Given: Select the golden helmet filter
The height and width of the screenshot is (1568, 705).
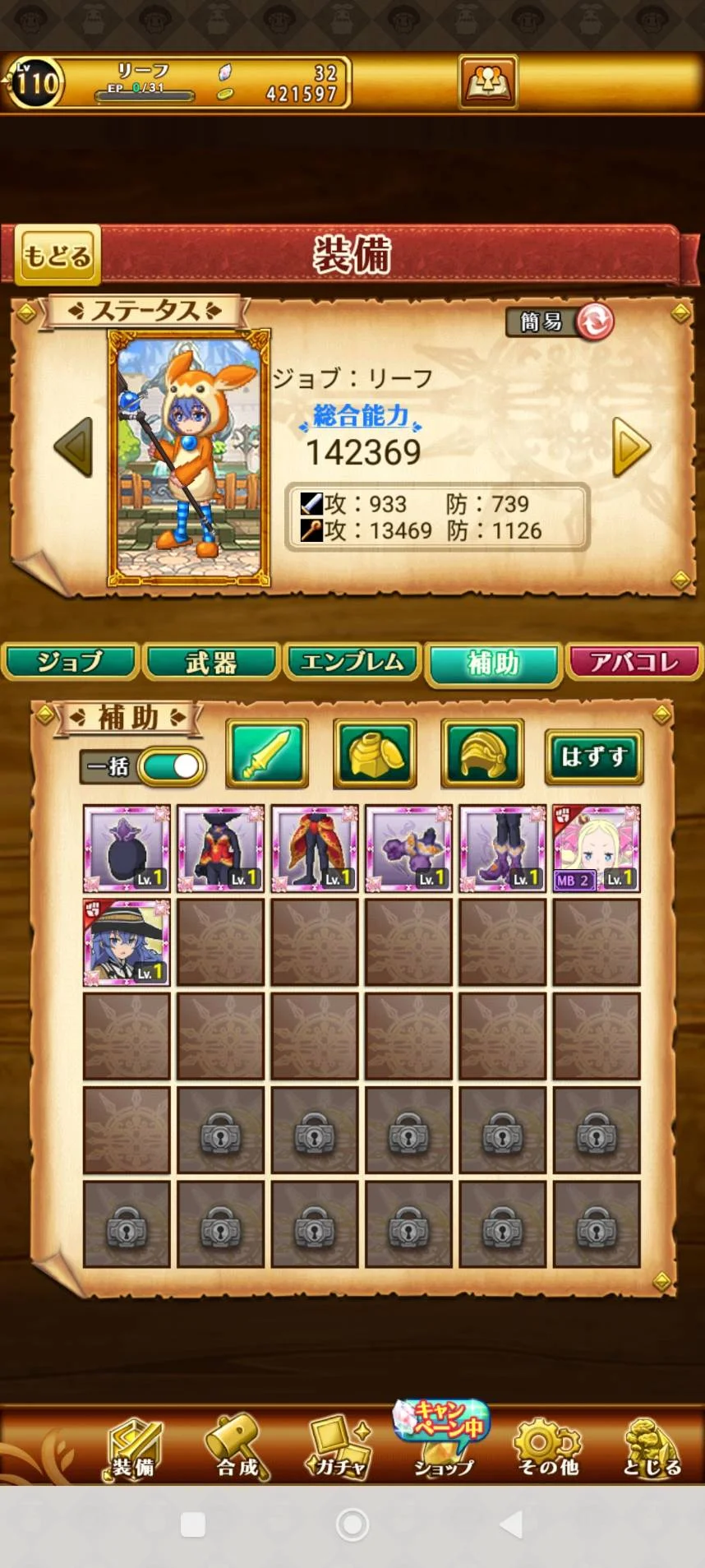Looking at the screenshot, I should [482, 753].
